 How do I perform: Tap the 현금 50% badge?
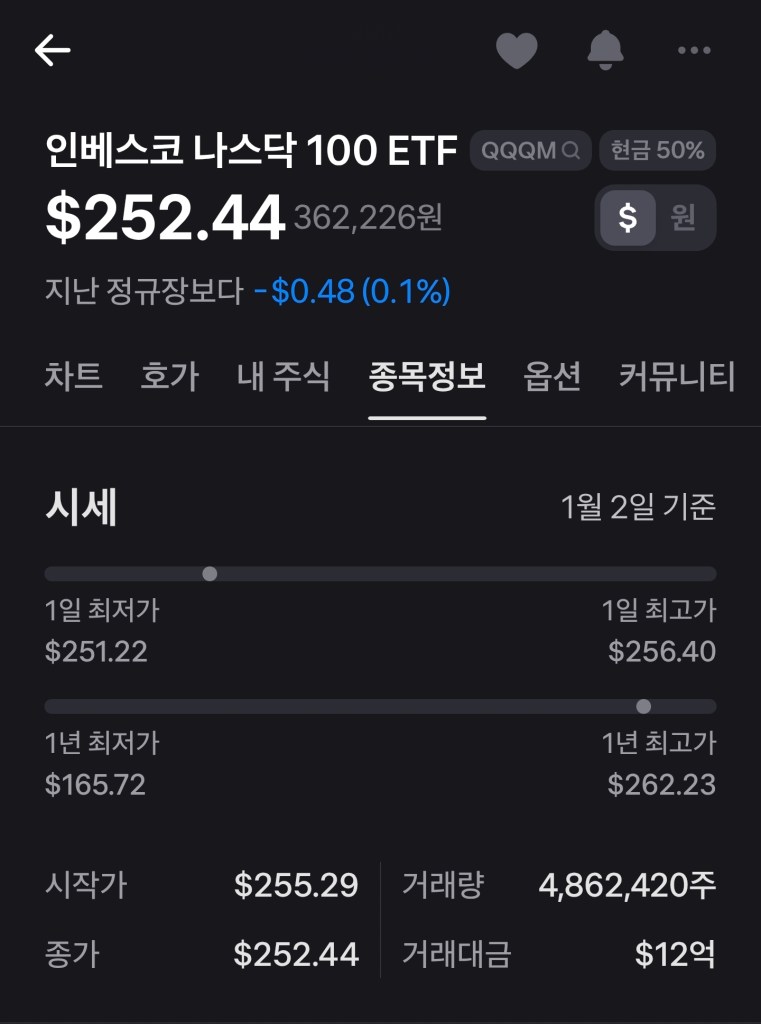coord(657,150)
